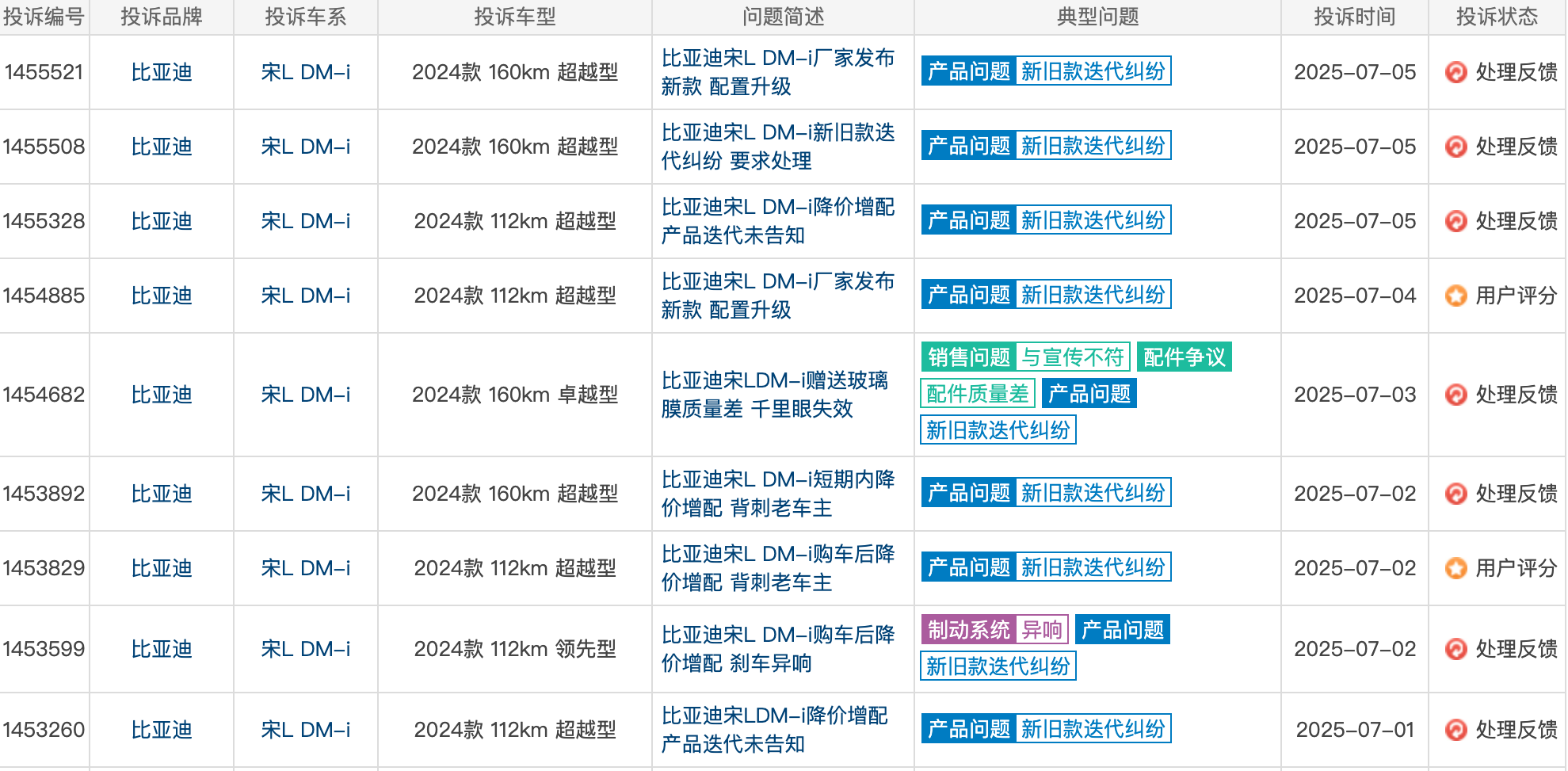Viewport: 1568px width, 771px height.
Task: Open 比亚迪 brand link in row 1453260
Action: click(162, 730)
